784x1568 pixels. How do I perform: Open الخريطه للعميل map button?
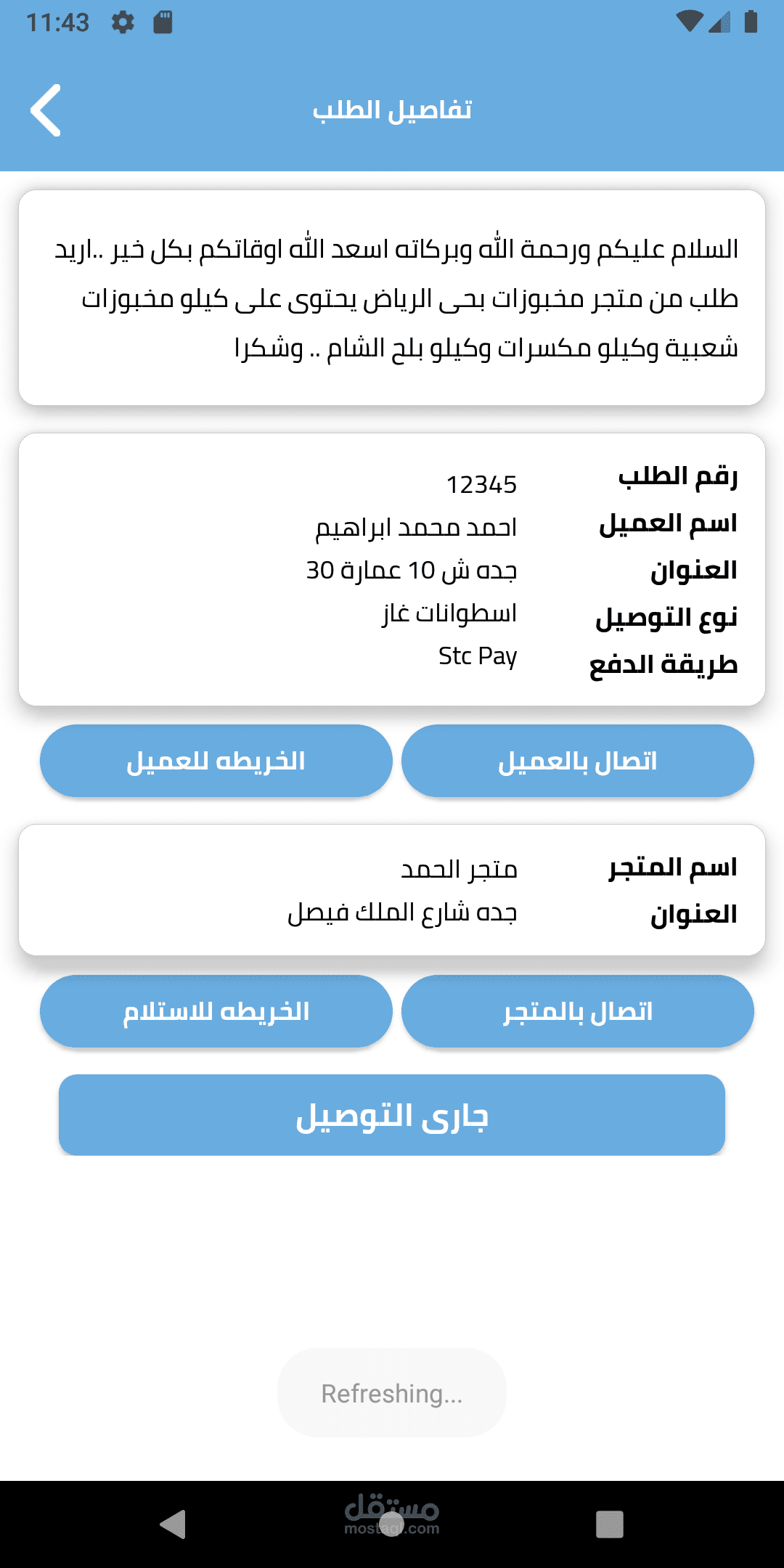216,761
